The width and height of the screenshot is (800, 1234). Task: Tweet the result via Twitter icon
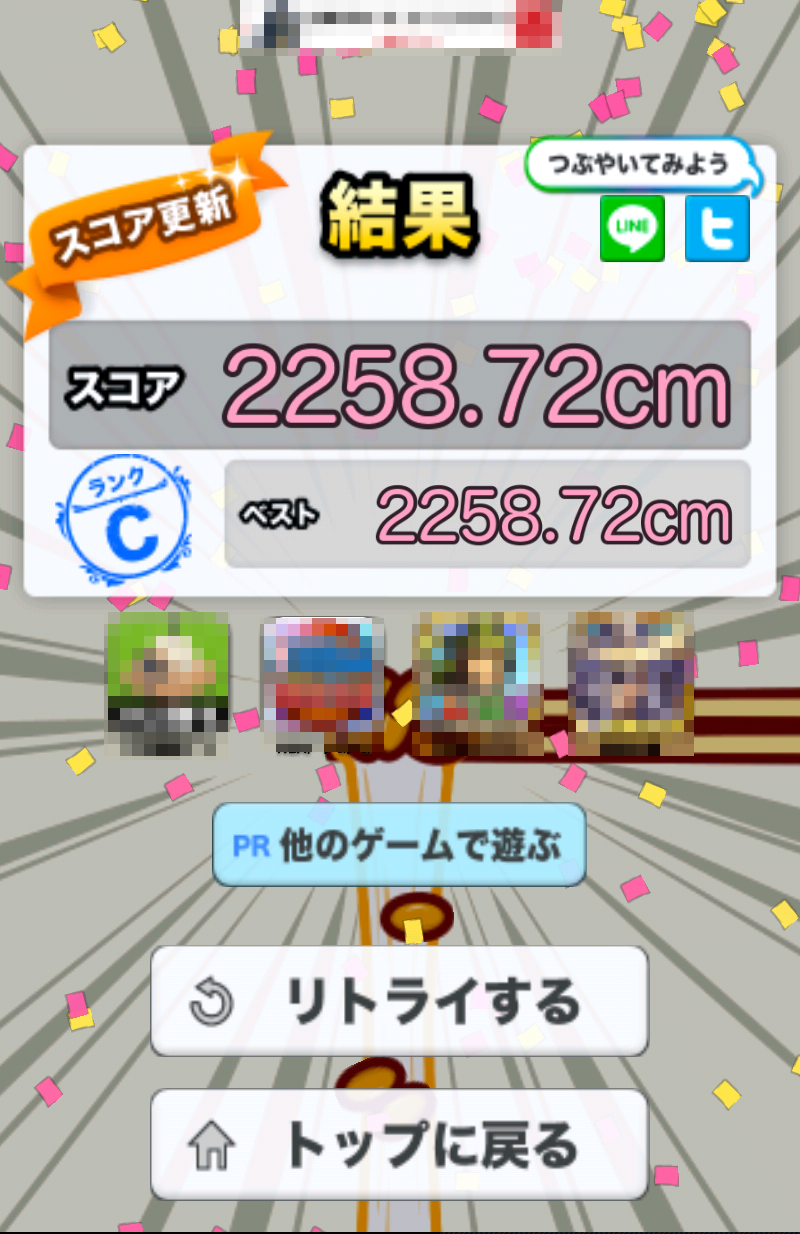tap(717, 228)
